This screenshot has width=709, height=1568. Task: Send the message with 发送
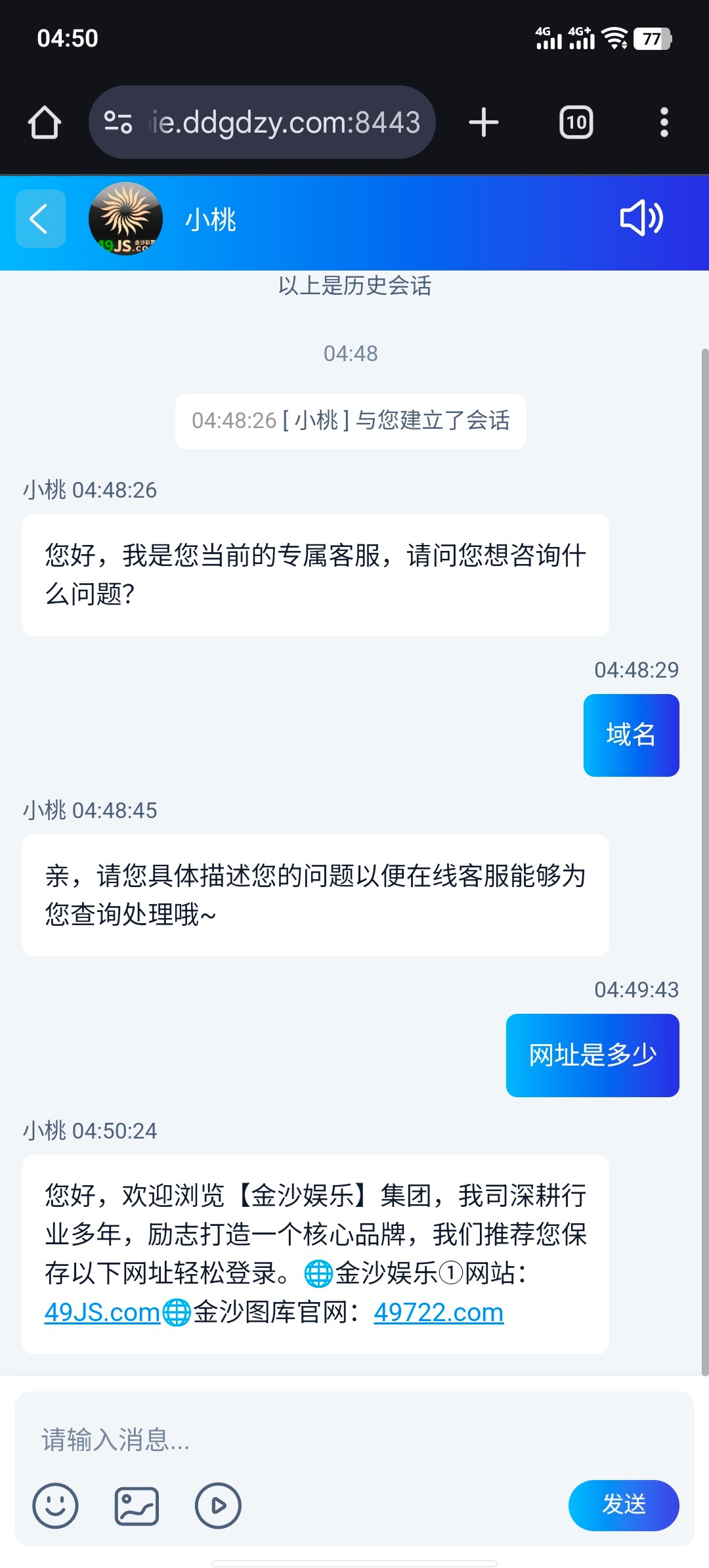point(623,1505)
